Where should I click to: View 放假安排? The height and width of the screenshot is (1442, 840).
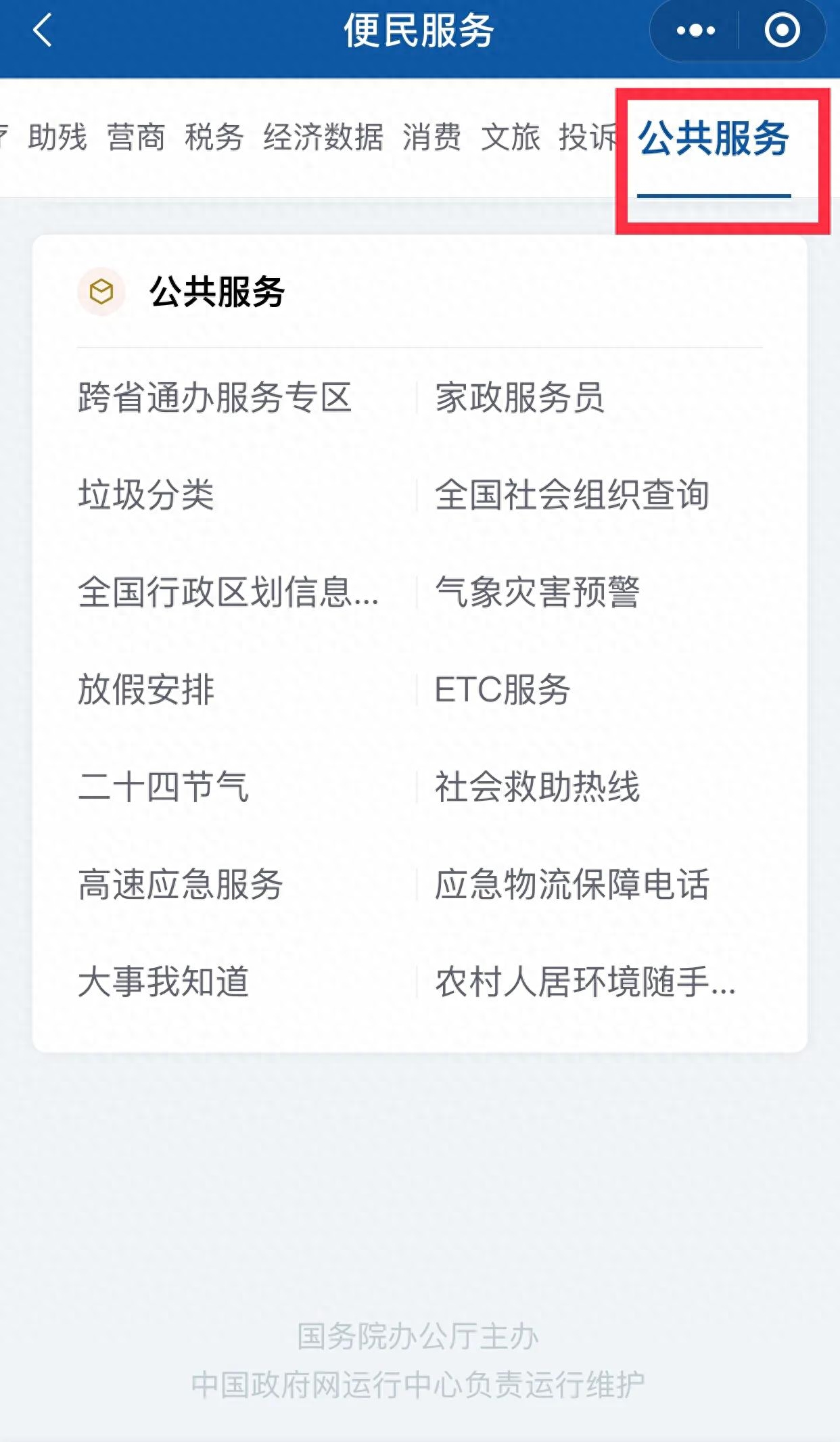pyautogui.click(x=146, y=690)
